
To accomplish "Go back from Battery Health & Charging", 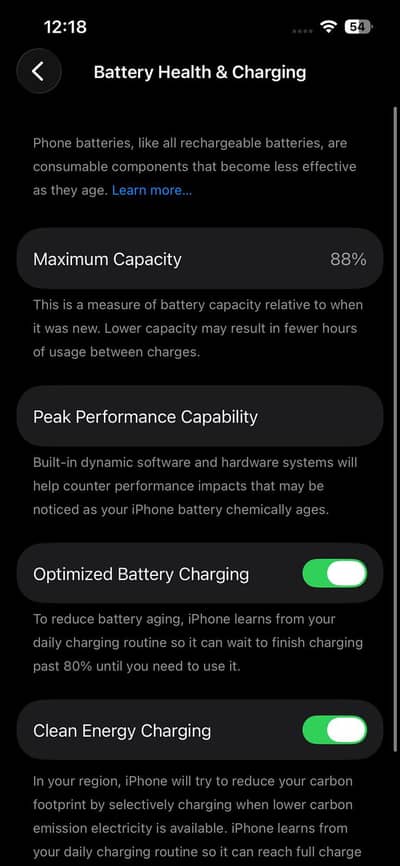I will point(38,71).
